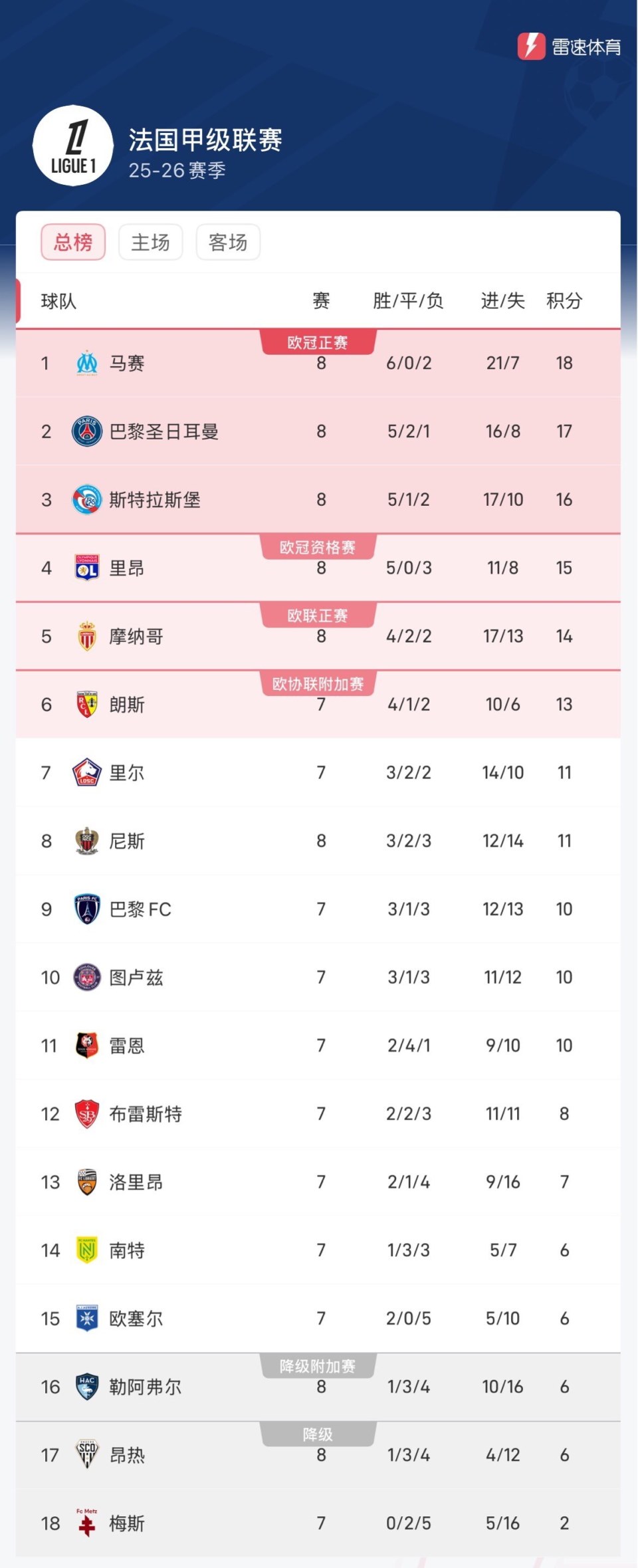The image size is (638, 1568).
Task: Click the 胜/平/负 column header
Action: (406, 300)
